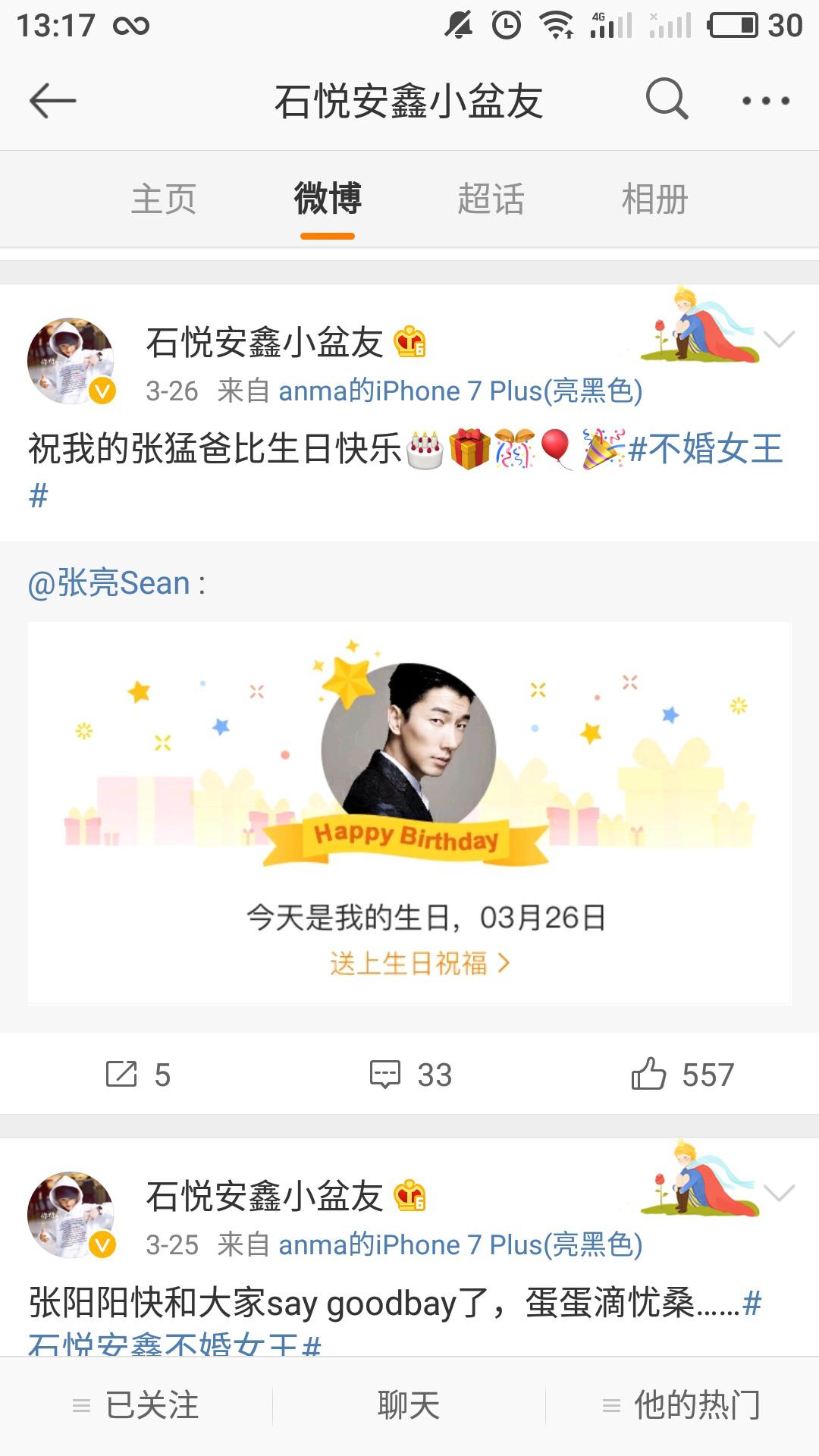
Task: Start a chat via 聊天
Action: coord(409,1405)
